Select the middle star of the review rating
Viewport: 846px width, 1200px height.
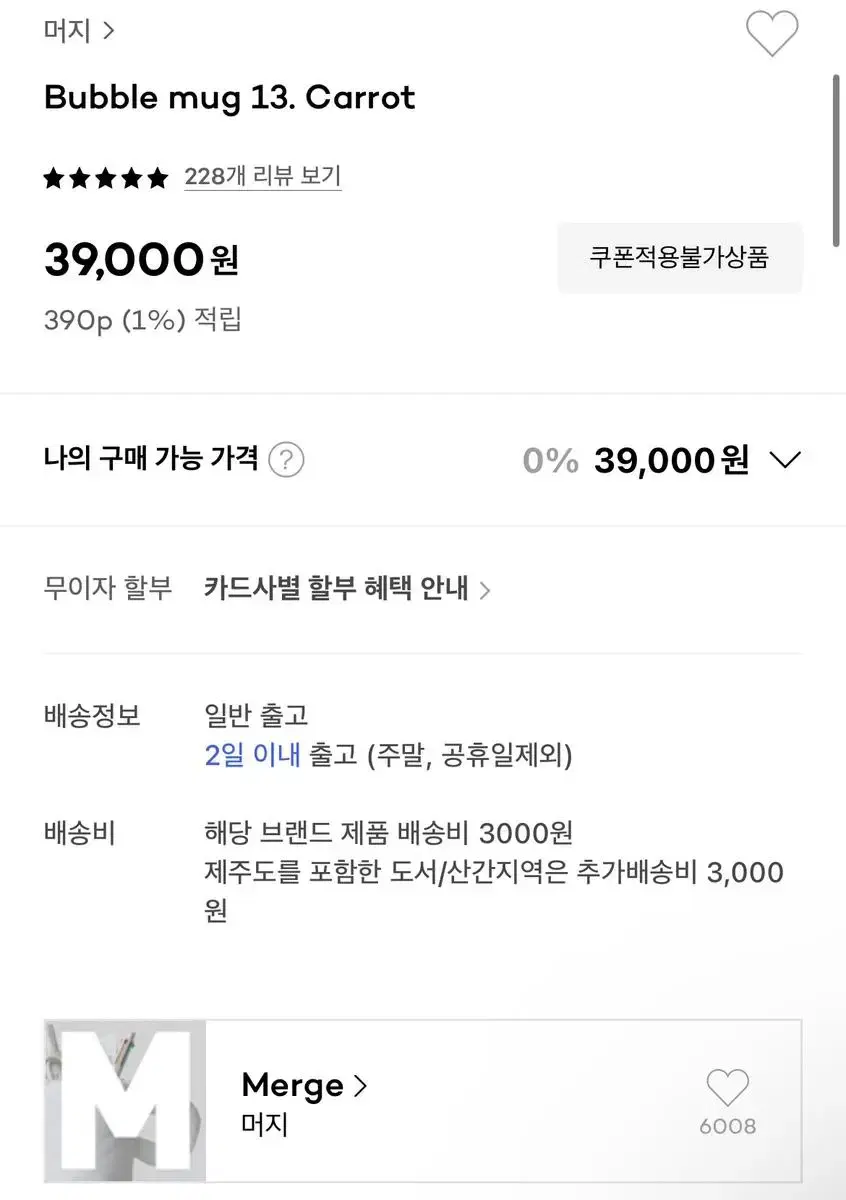click(x=105, y=178)
